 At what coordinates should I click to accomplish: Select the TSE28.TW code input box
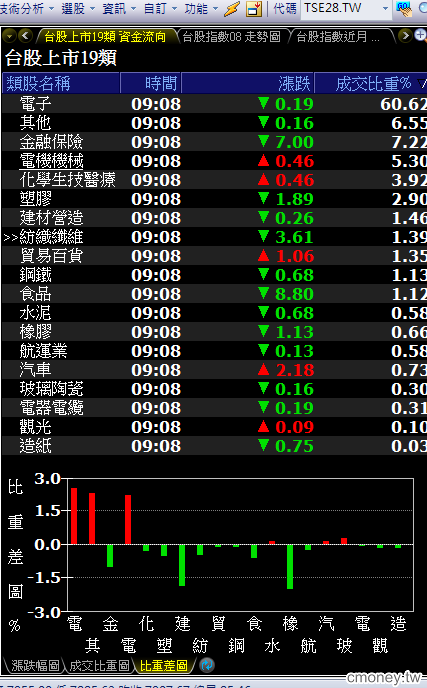(346, 8)
